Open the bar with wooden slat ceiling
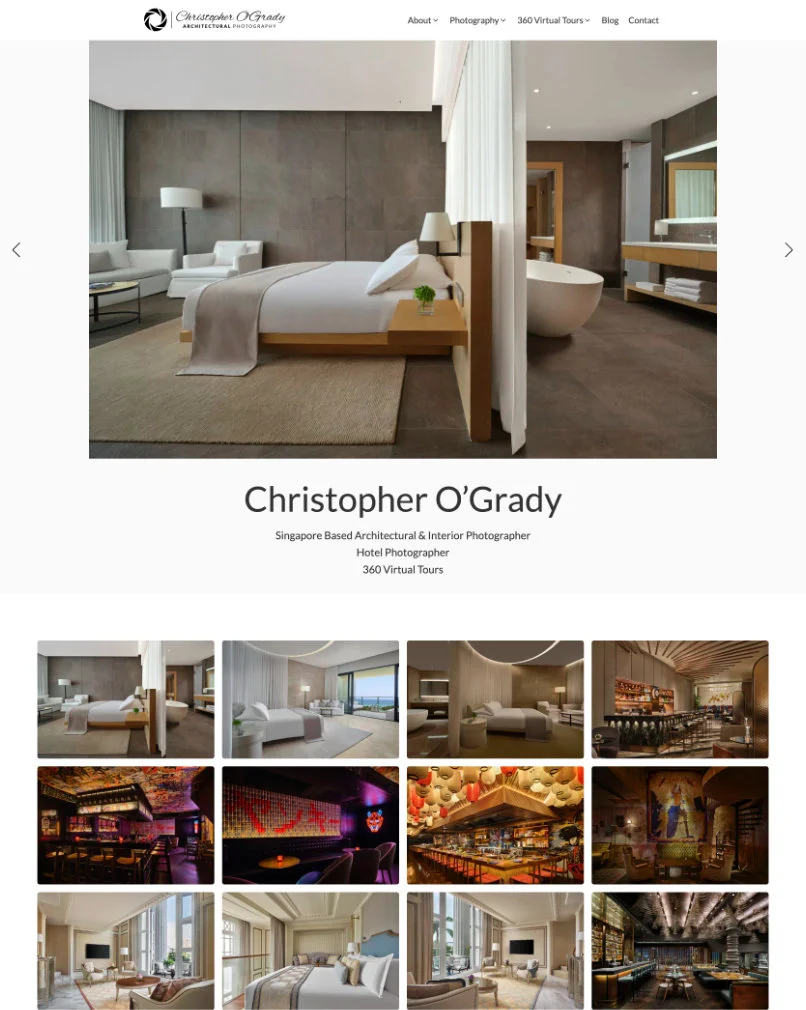Image resolution: width=806 pixels, height=1010 pixels. pyautogui.click(x=680, y=699)
